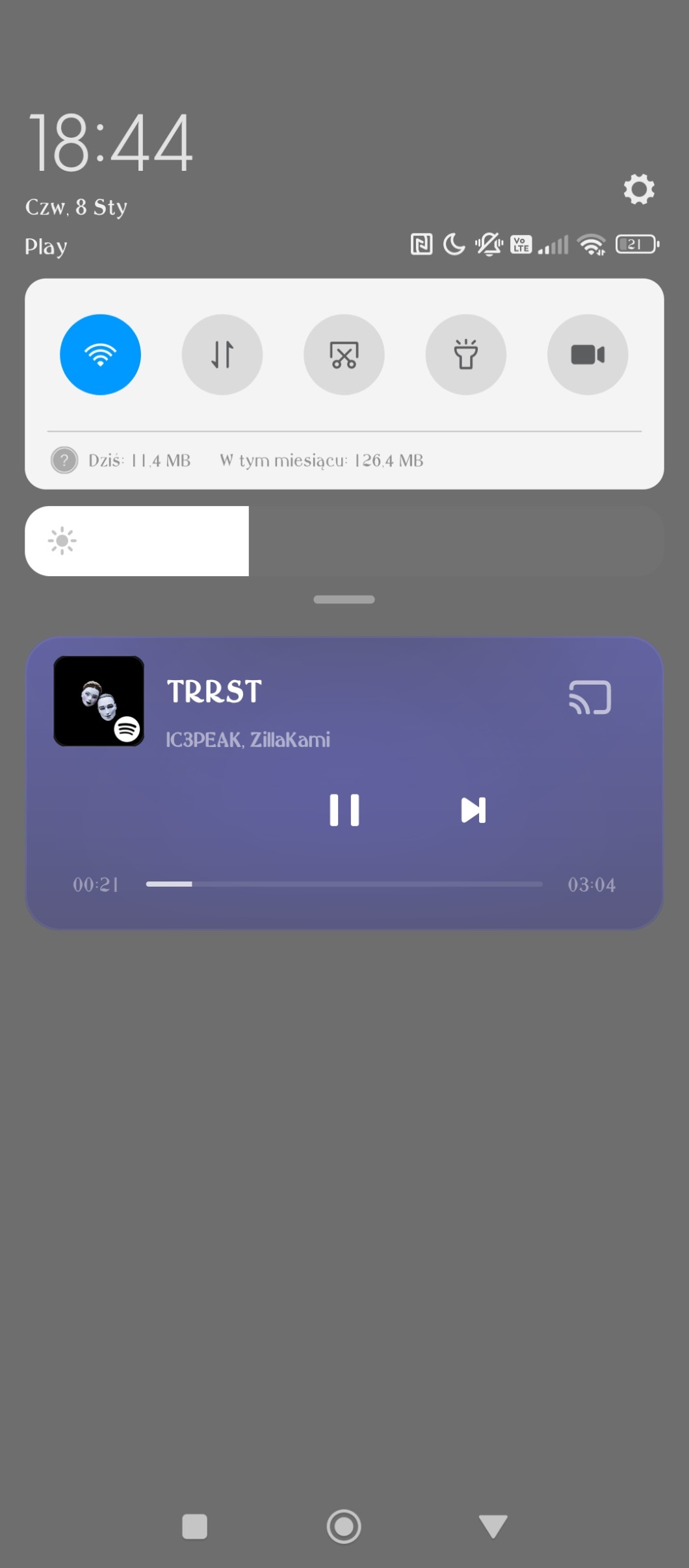The height and width of the screenshot is (1568, 689).
Task: Open the cast output picker
Action: pos(590,698)
